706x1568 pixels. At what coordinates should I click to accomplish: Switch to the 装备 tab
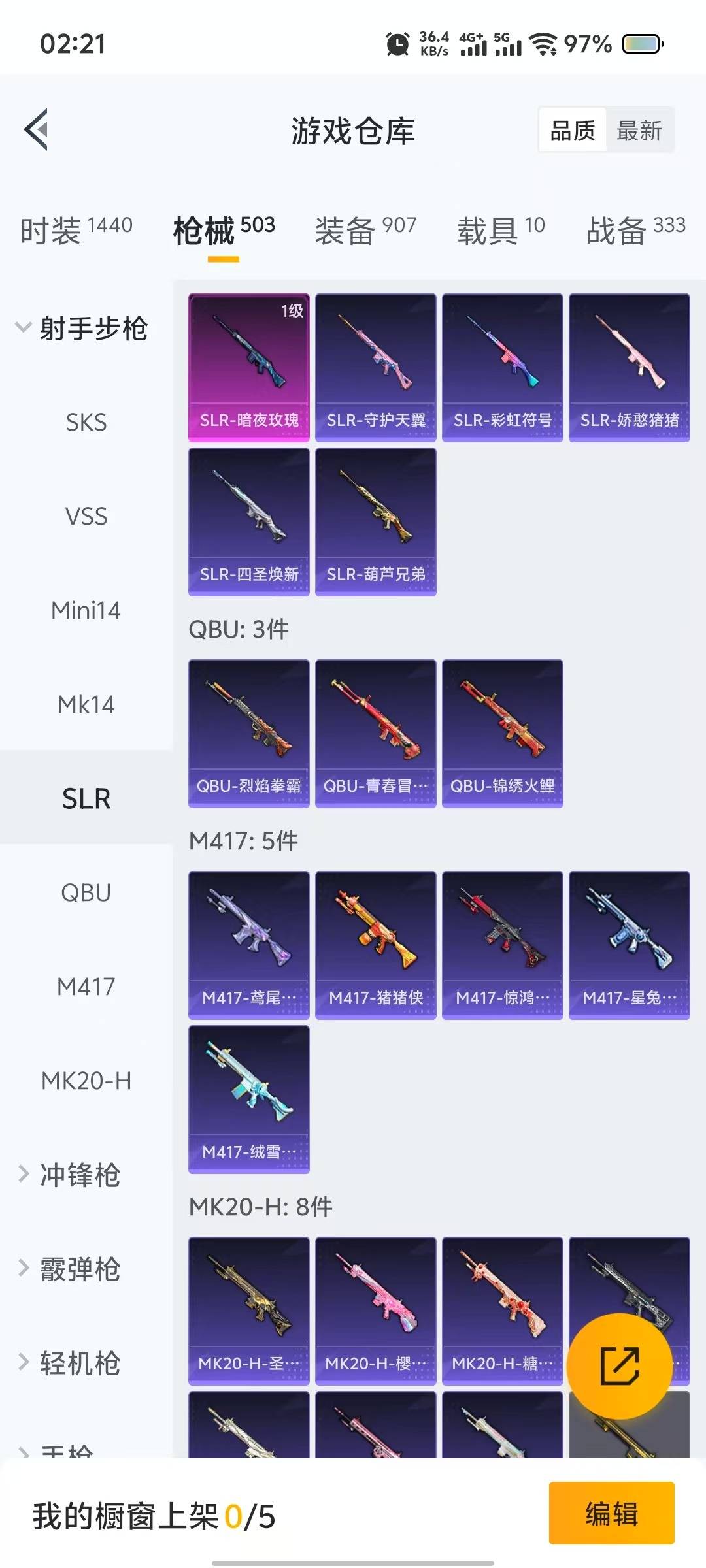pyautogui.click(x=365, y=230)
